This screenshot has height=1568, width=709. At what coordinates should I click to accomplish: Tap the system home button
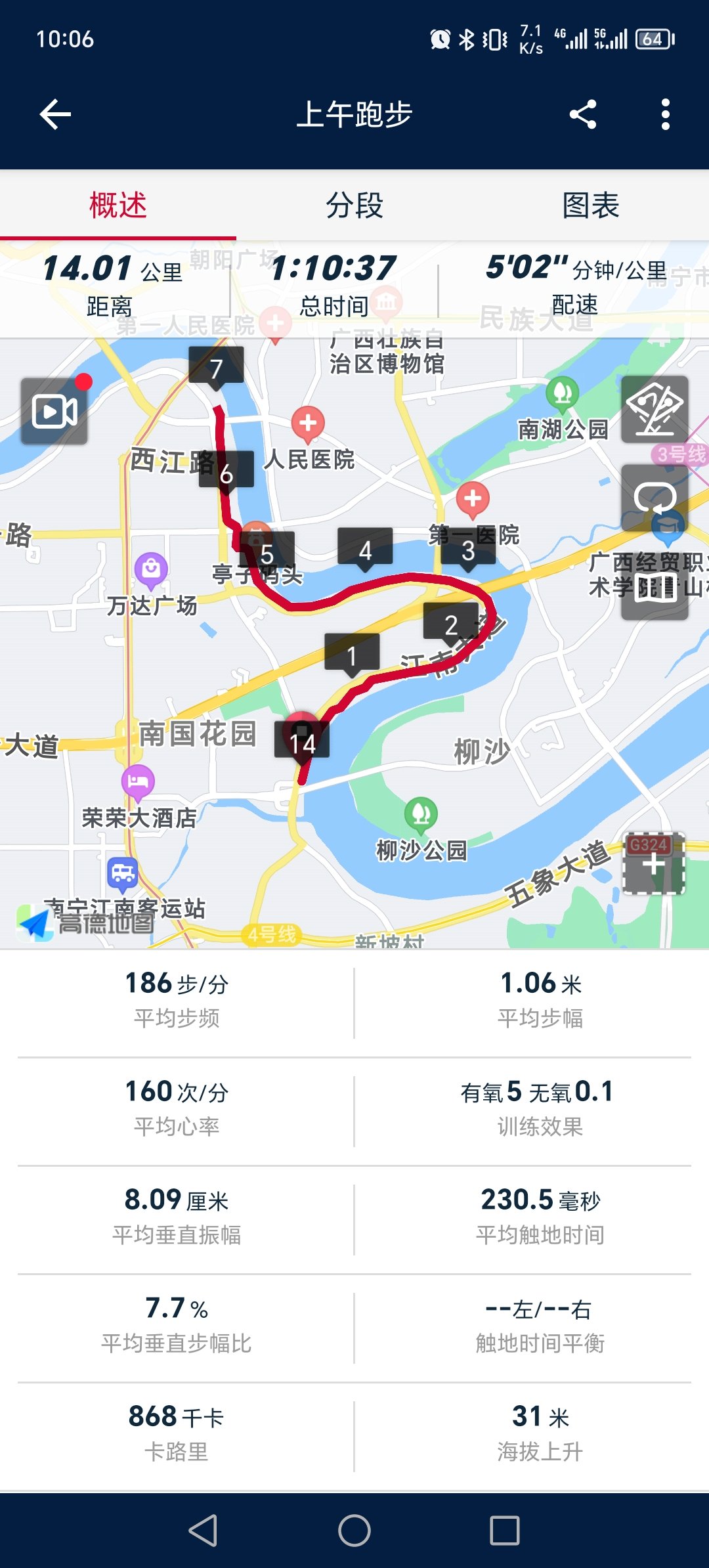coord(354,1531)
